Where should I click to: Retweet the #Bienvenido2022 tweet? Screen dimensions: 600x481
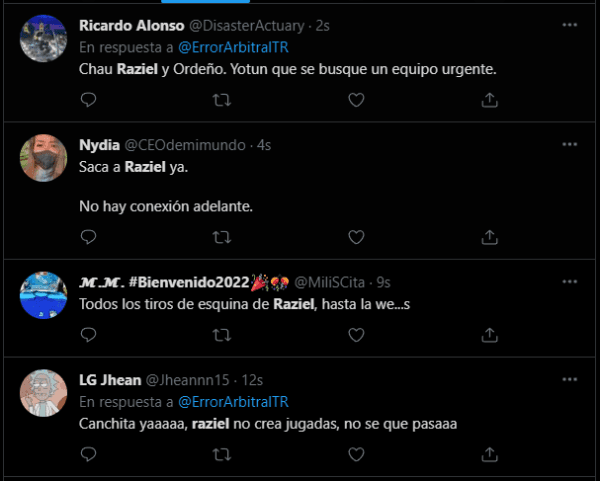[x=222, y=334]
